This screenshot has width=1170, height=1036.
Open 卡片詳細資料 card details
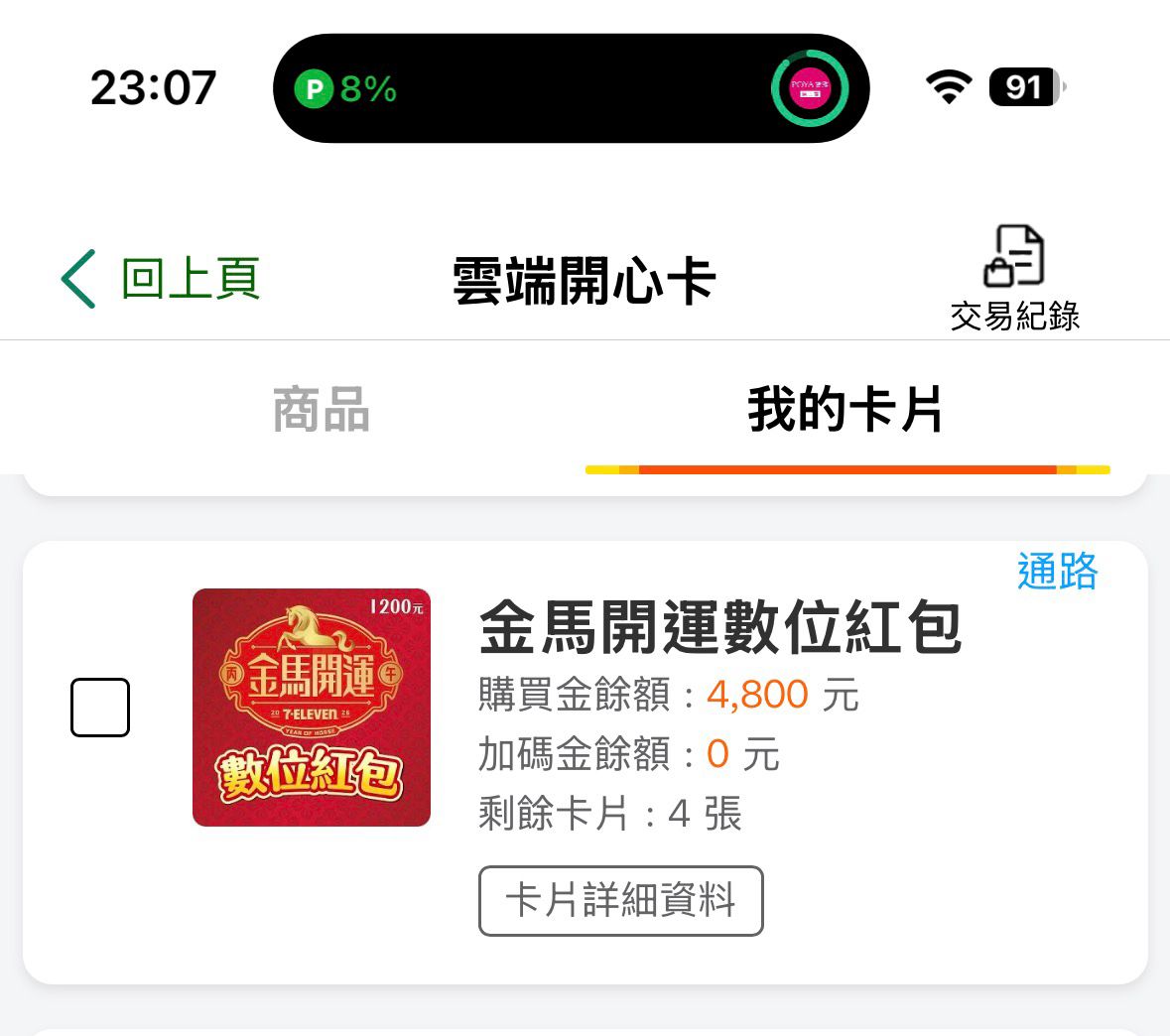click(620, 901)
